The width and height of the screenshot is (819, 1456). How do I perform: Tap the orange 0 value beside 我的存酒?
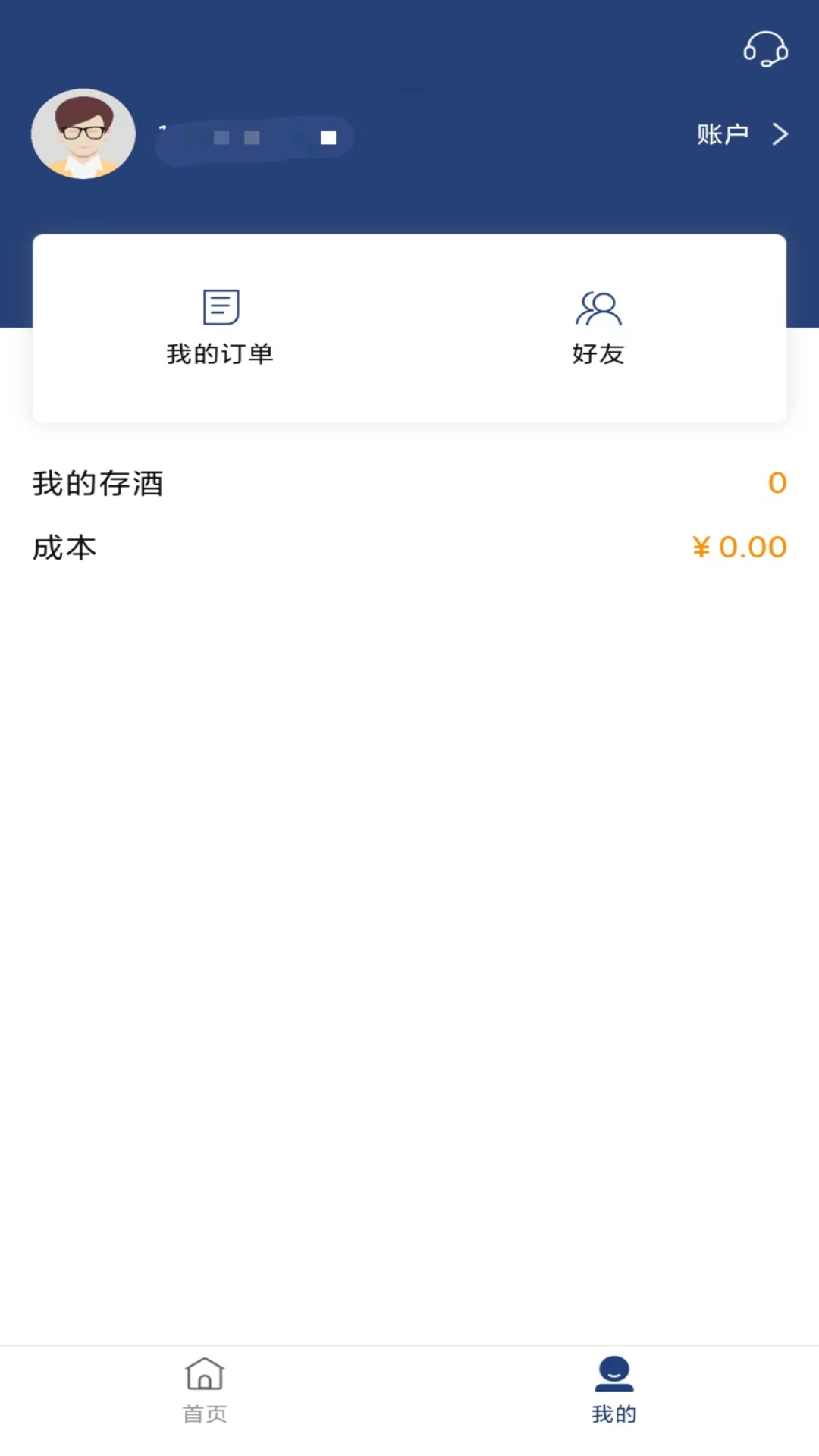tap(777, 483)
